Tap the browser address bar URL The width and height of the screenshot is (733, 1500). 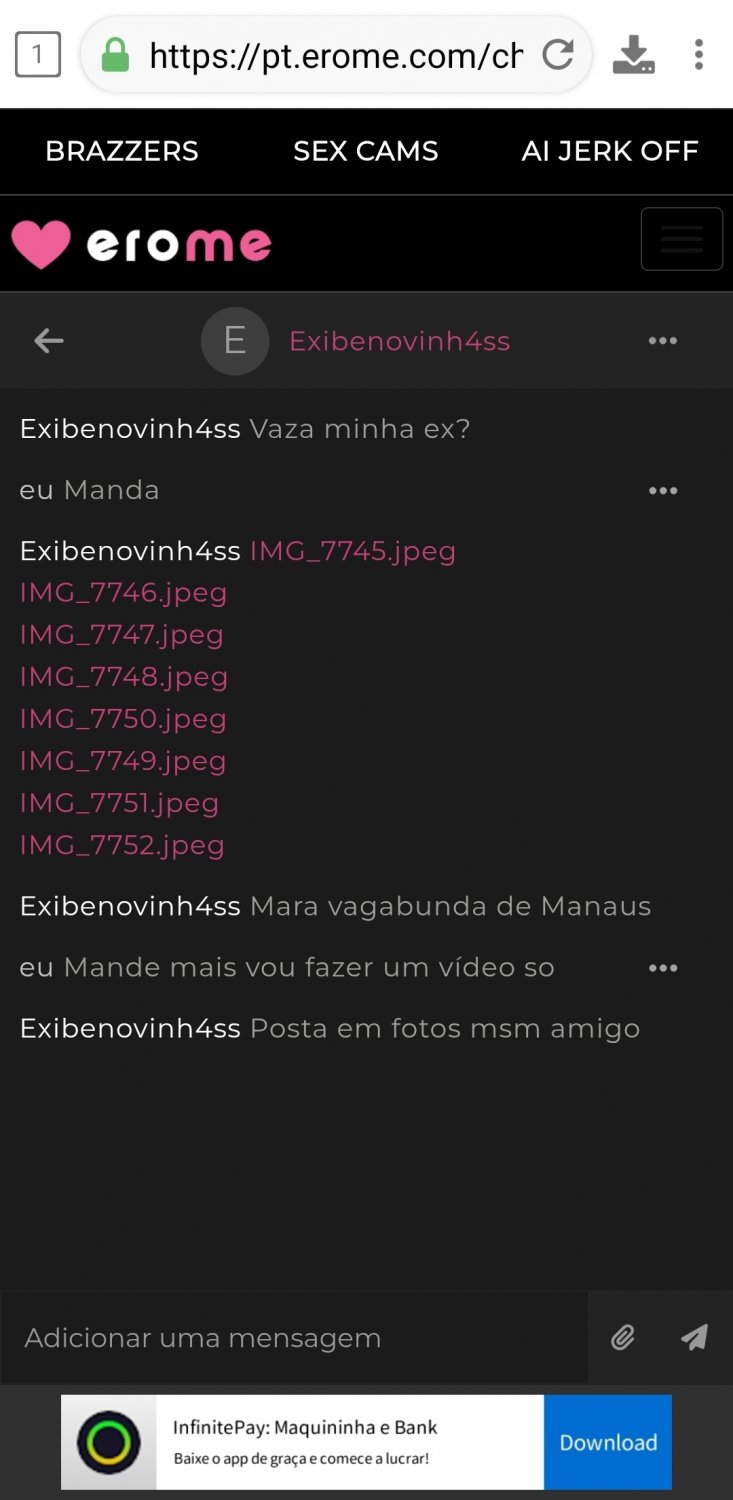(x=335, y=55)
